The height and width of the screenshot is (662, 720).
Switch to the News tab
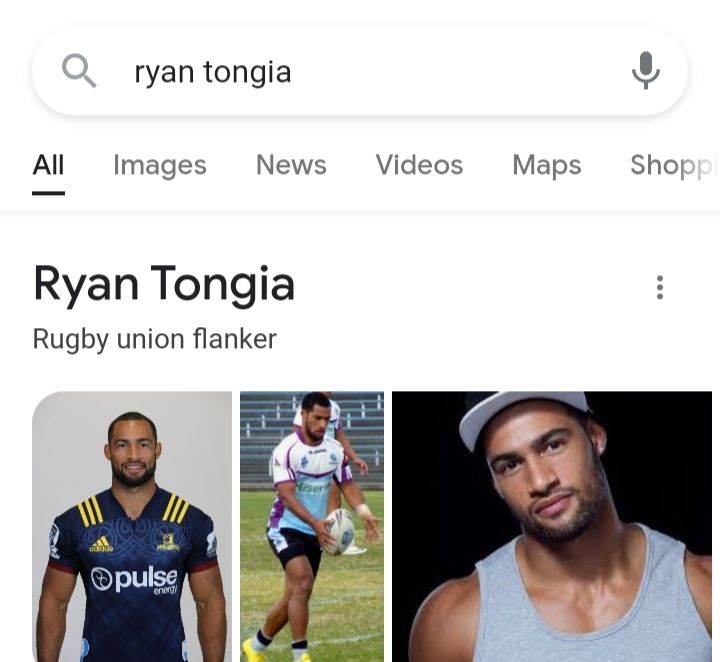pos(291,165)
